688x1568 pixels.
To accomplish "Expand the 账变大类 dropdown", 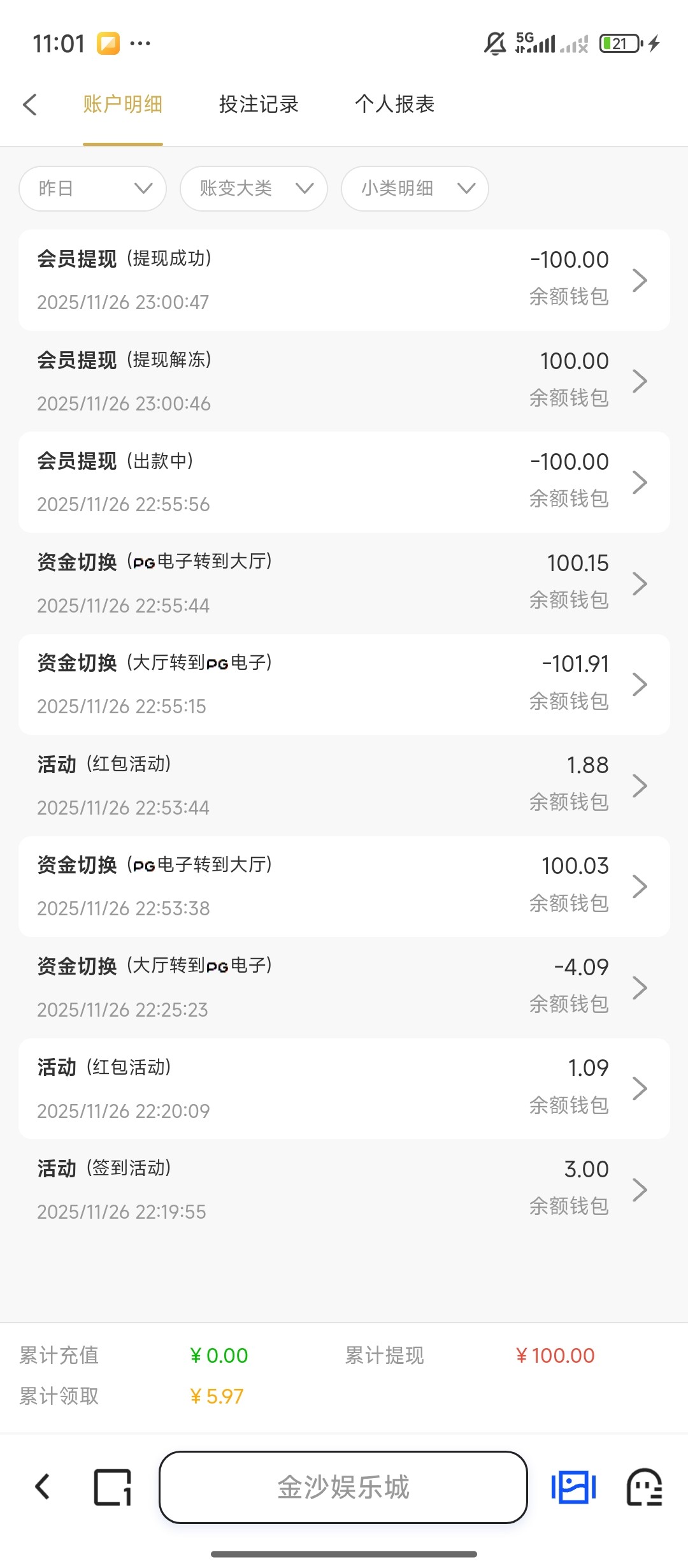I will click(254, 189).
